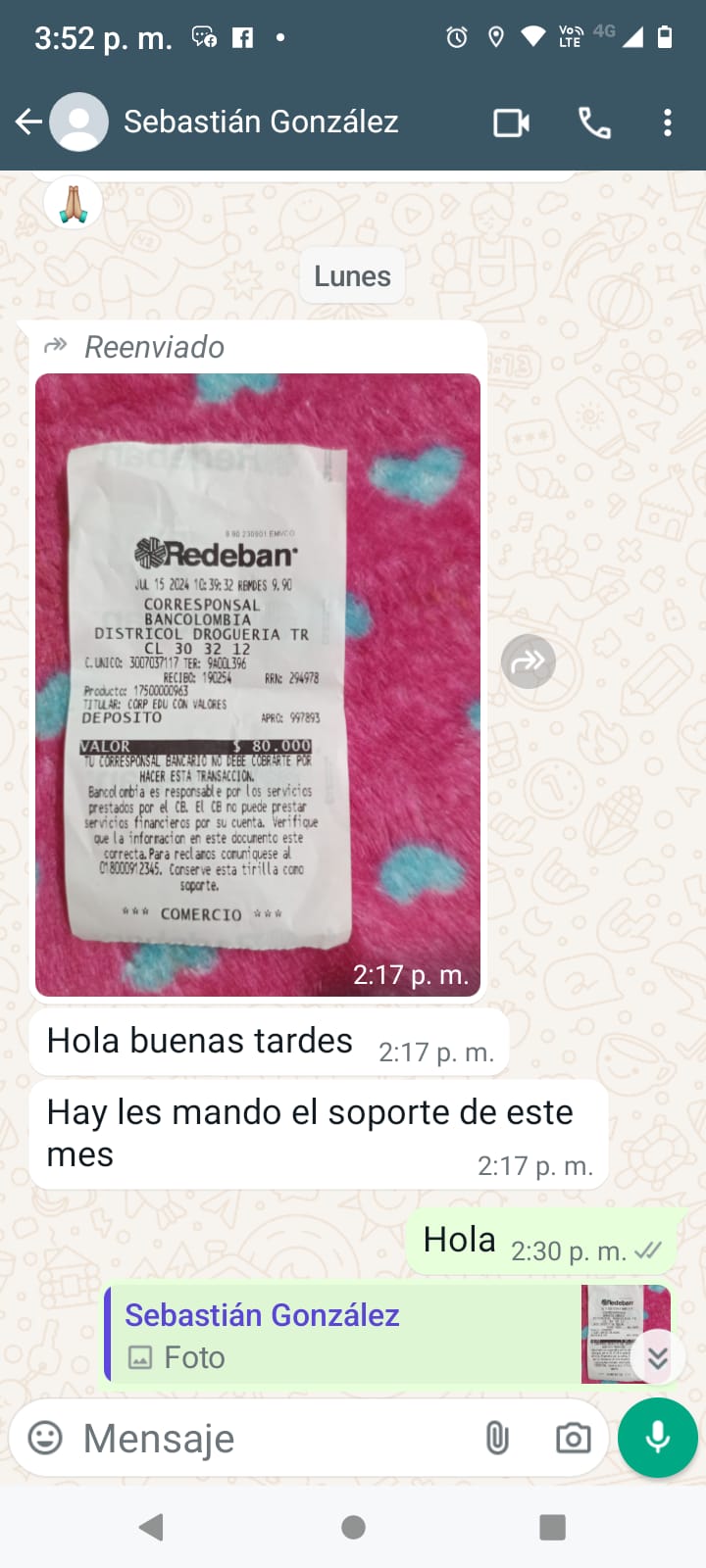706x1568 pixels.
Task: Open the camera from the chat
Action: [573, 1438]
